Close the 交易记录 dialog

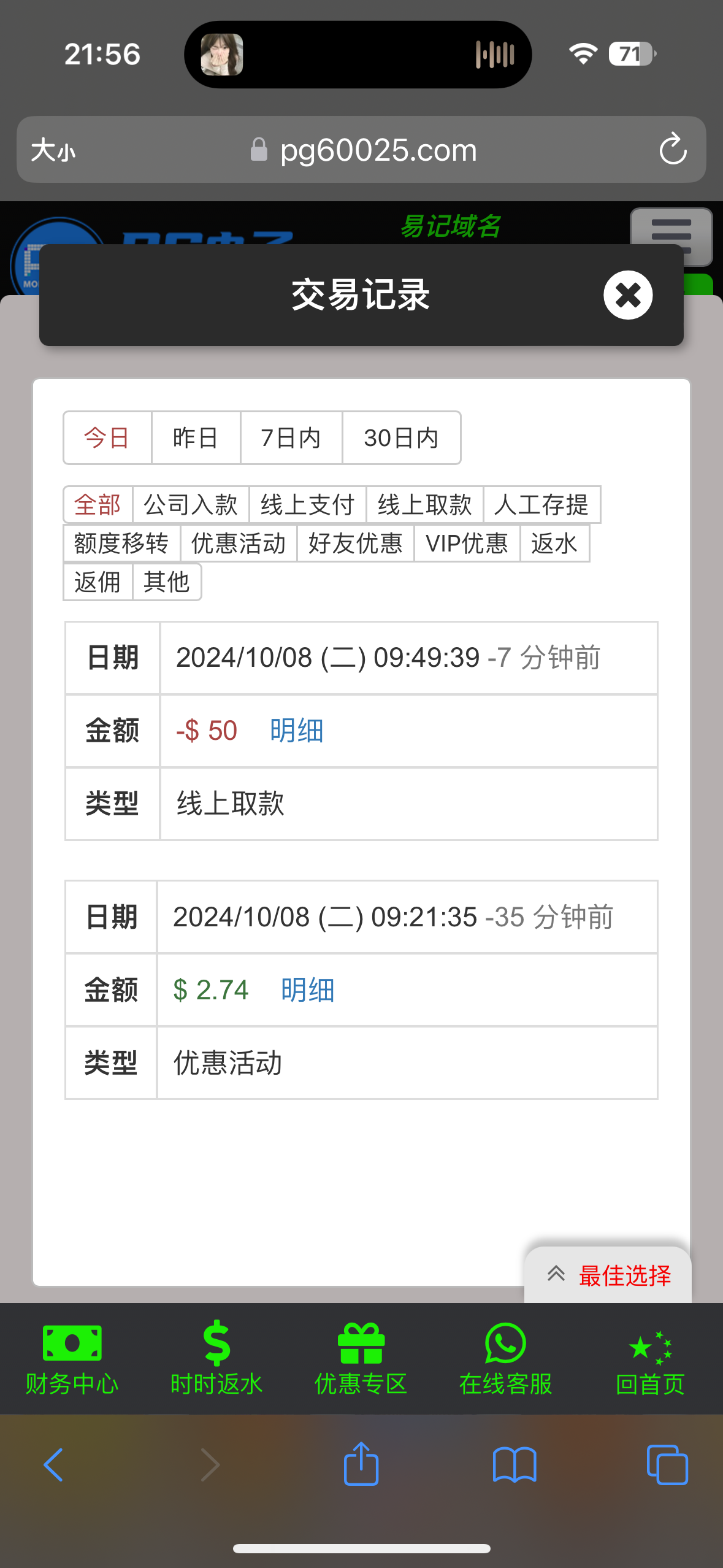[x=627, y=295]
